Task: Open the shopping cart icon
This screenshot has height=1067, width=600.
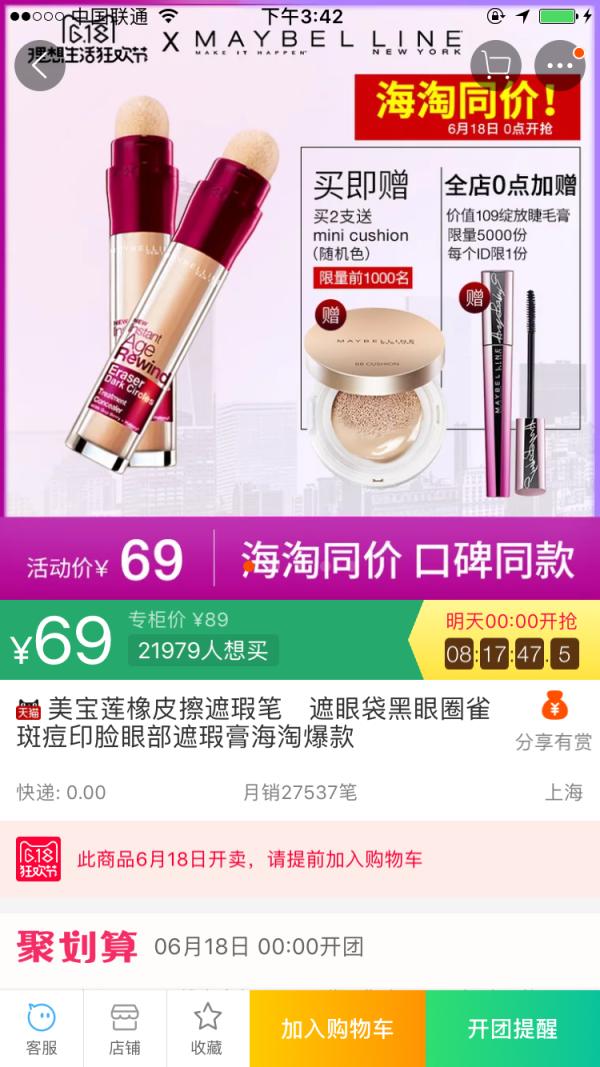Action: (x=495, y=67)
